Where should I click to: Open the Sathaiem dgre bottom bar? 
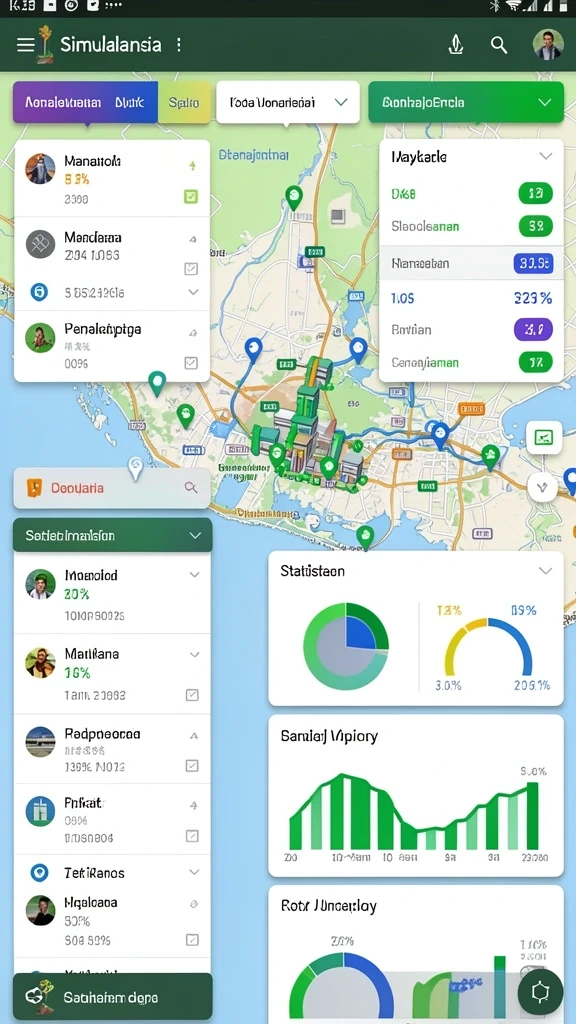(x=112, y=997)
